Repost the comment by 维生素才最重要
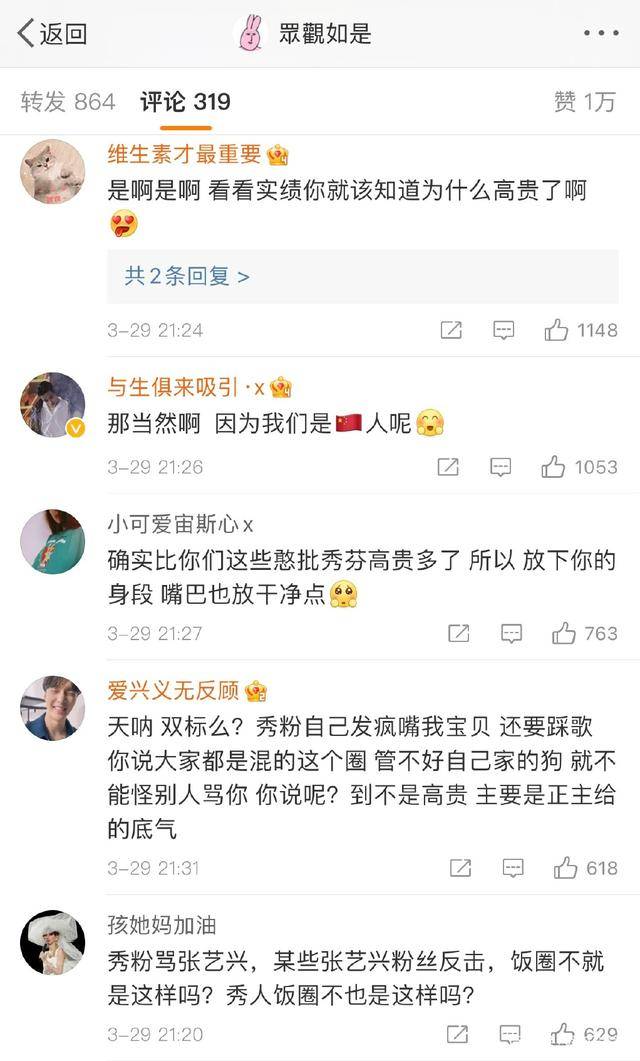Screen dimensions: 640x1061 [451, 330]
